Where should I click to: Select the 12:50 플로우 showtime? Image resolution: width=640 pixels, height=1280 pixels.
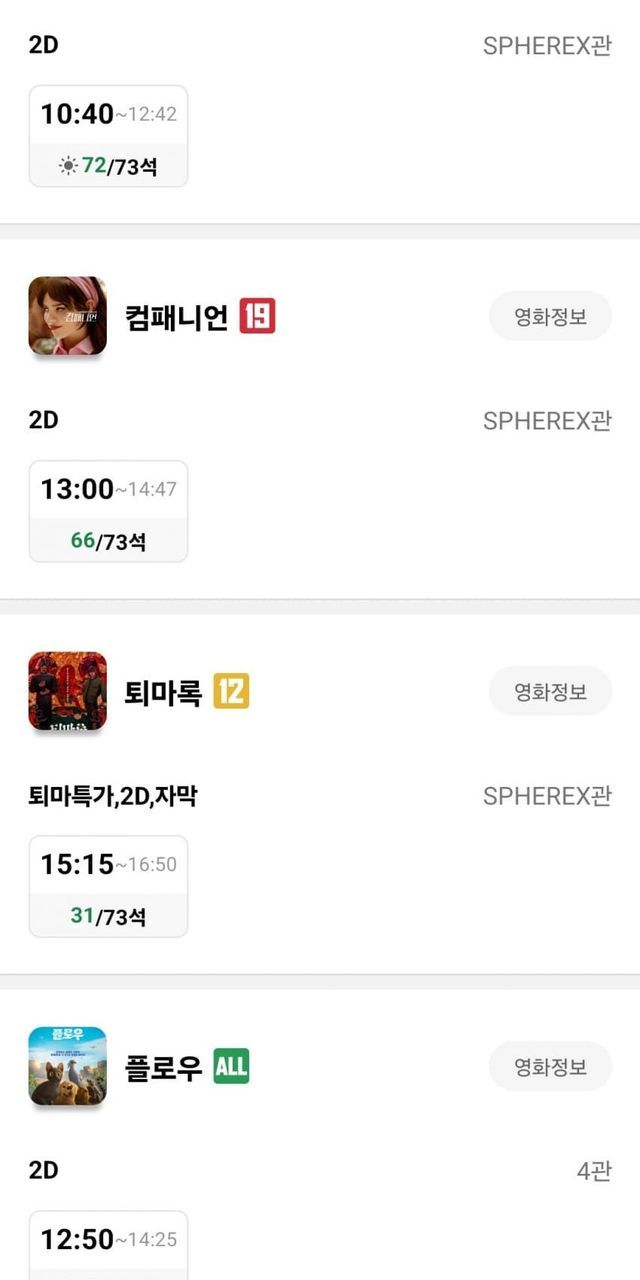pos(108,1243)
